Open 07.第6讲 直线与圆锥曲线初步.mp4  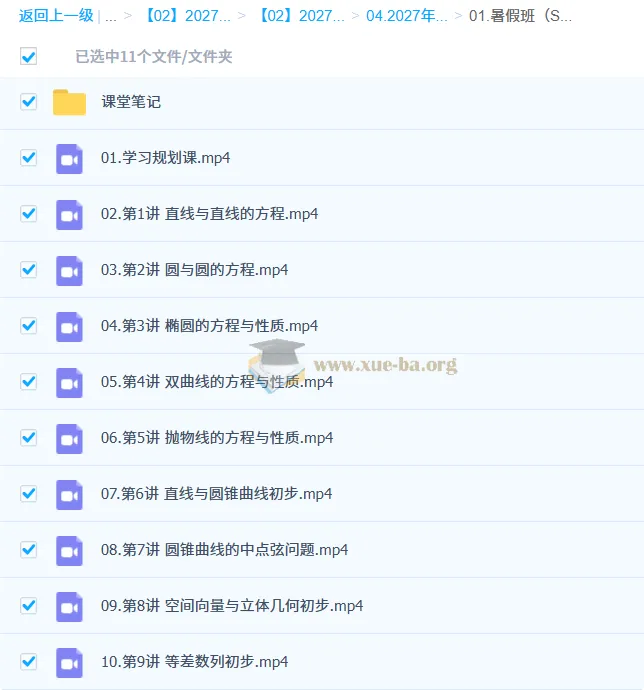217,494
